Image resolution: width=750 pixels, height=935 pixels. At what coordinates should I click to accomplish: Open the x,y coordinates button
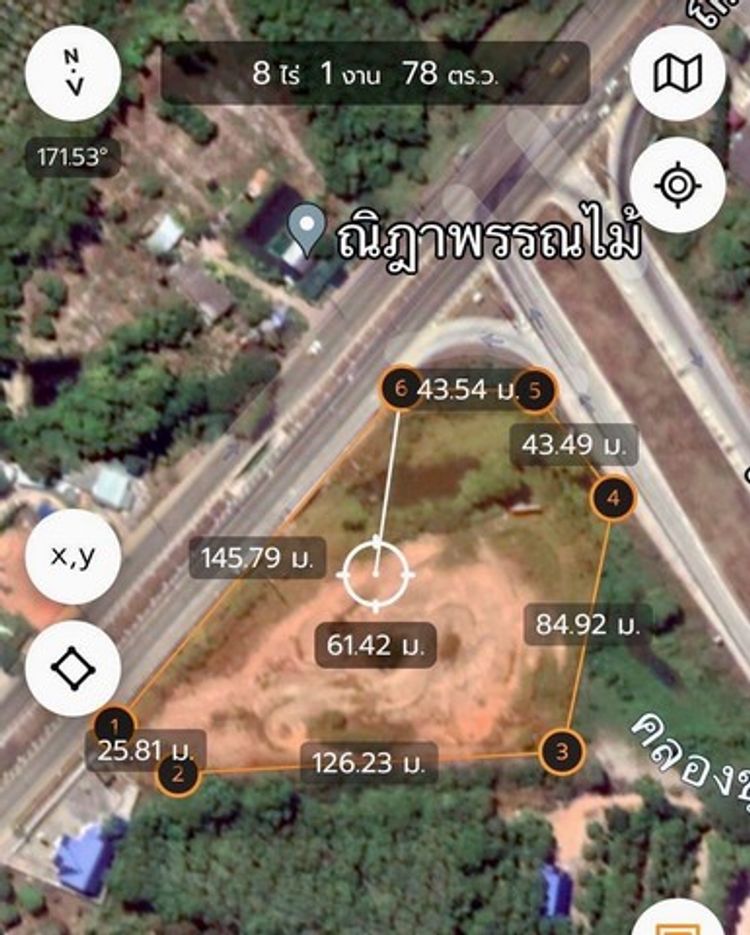[73, 556]
